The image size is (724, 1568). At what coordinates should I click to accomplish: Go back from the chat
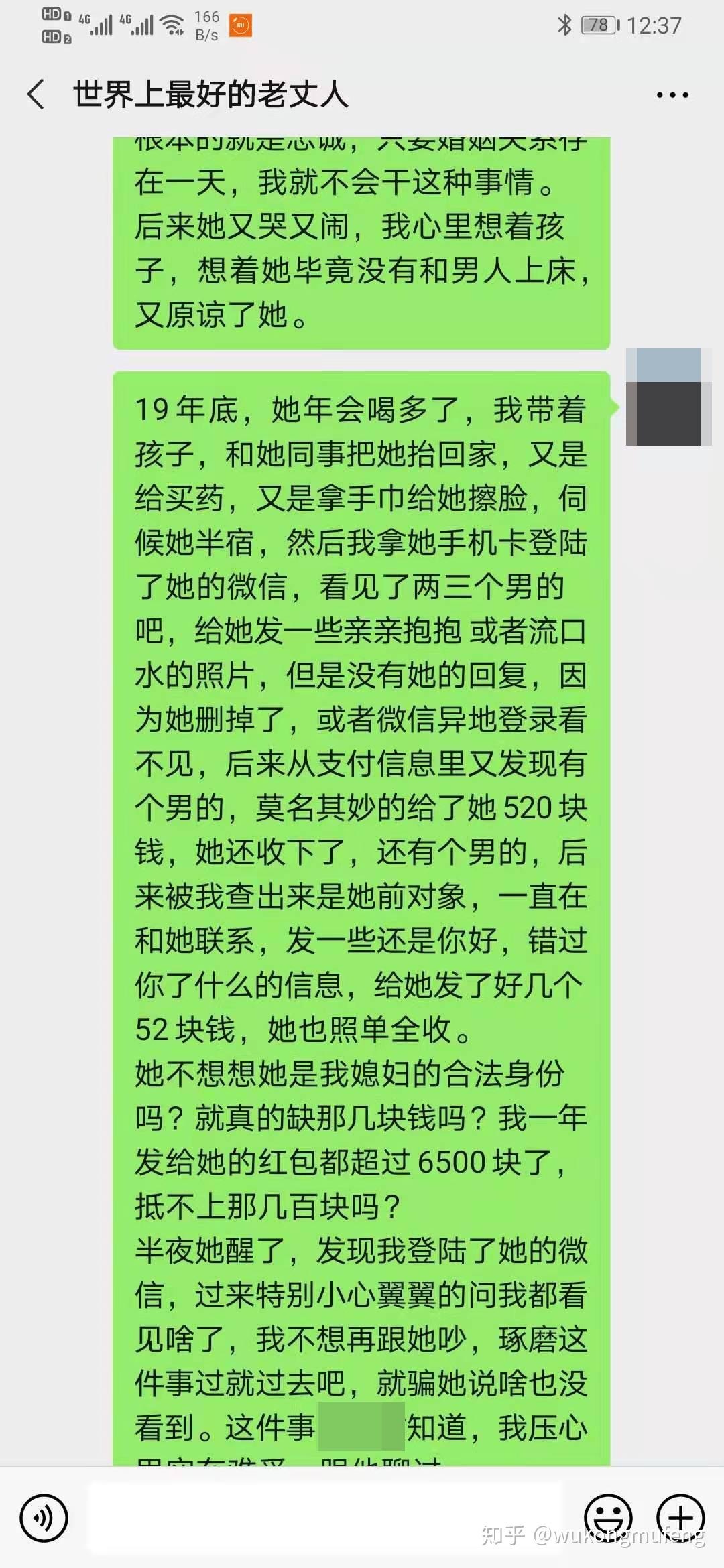[x=36, y=94]
